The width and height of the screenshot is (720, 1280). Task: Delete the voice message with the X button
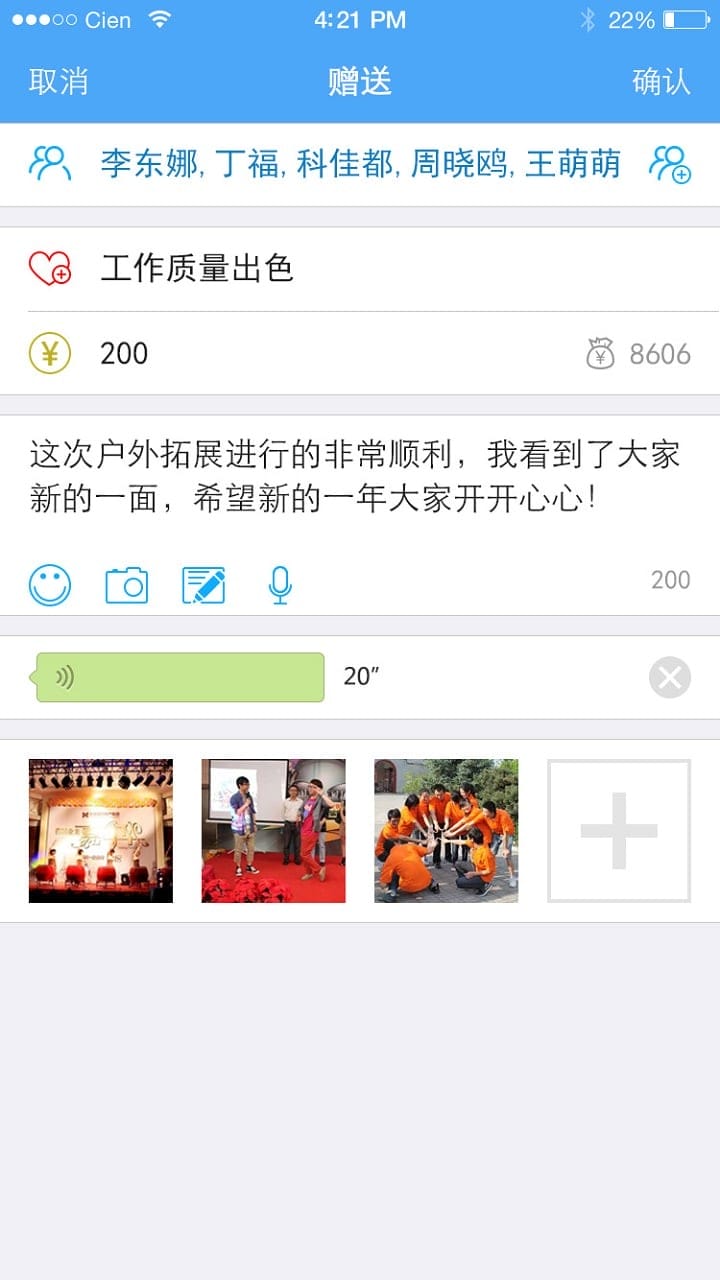click(668, 676)
